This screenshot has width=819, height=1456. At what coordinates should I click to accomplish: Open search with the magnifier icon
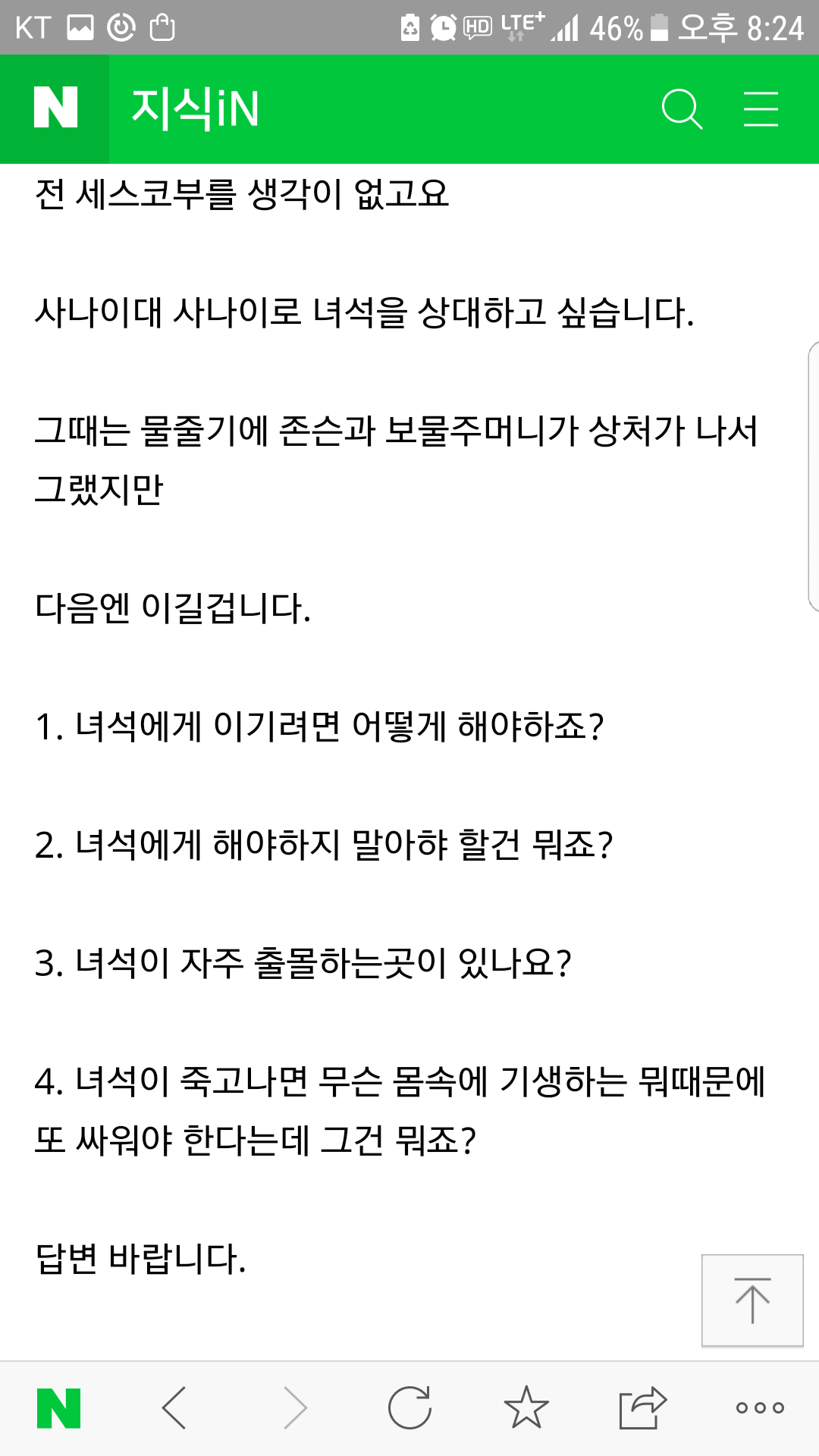point(681,109)
